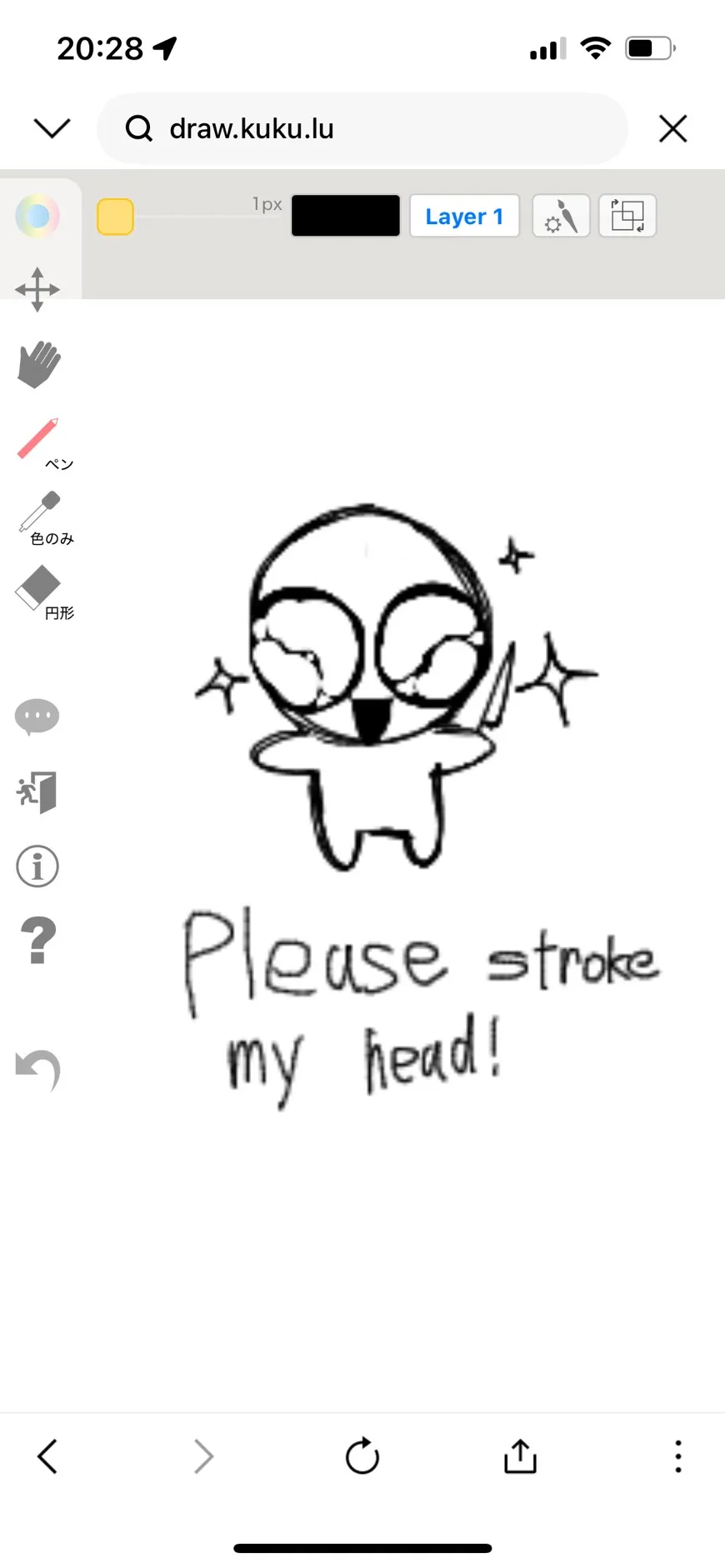This screenshot has width=725, height=1568.
Task: Tap the exit room door icon
Action: (37, 791)
